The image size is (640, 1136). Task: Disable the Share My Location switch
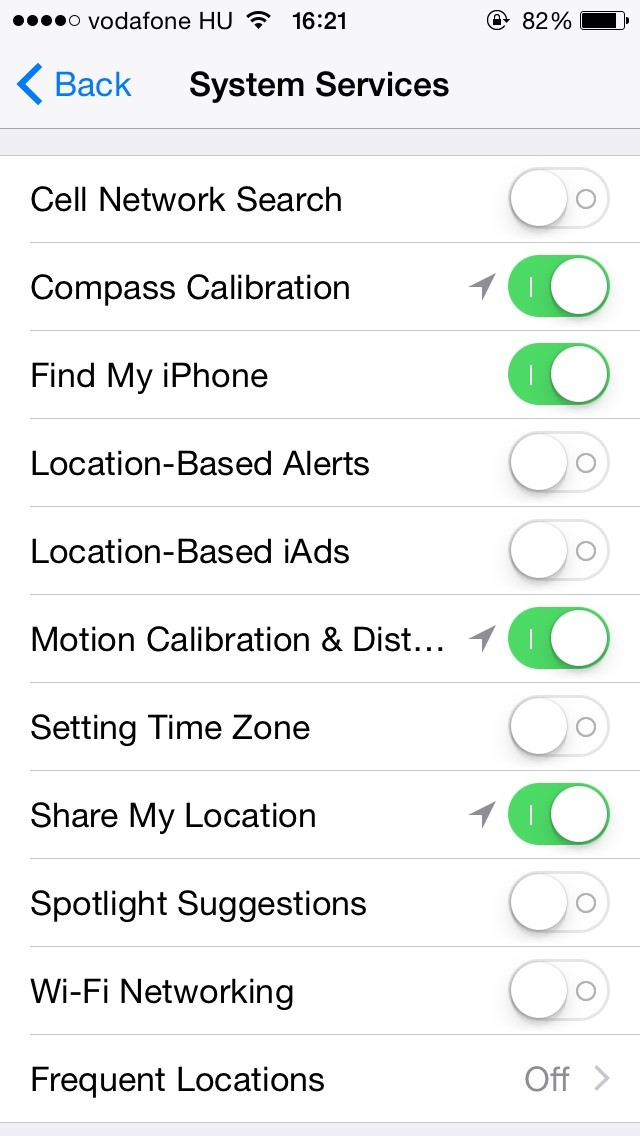pyautogui.click(x=558, y=815)
